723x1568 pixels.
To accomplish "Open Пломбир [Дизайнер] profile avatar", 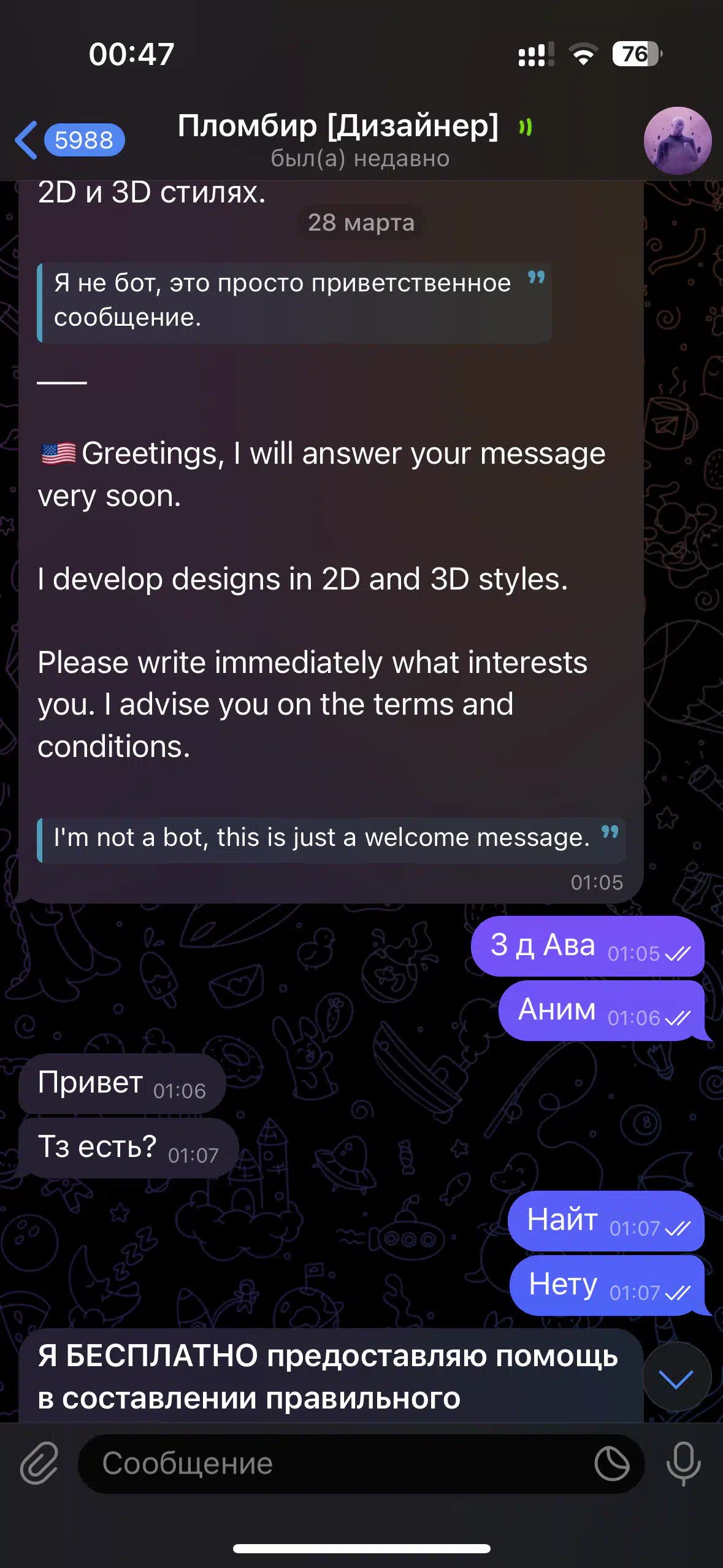I will pos(678,140).
